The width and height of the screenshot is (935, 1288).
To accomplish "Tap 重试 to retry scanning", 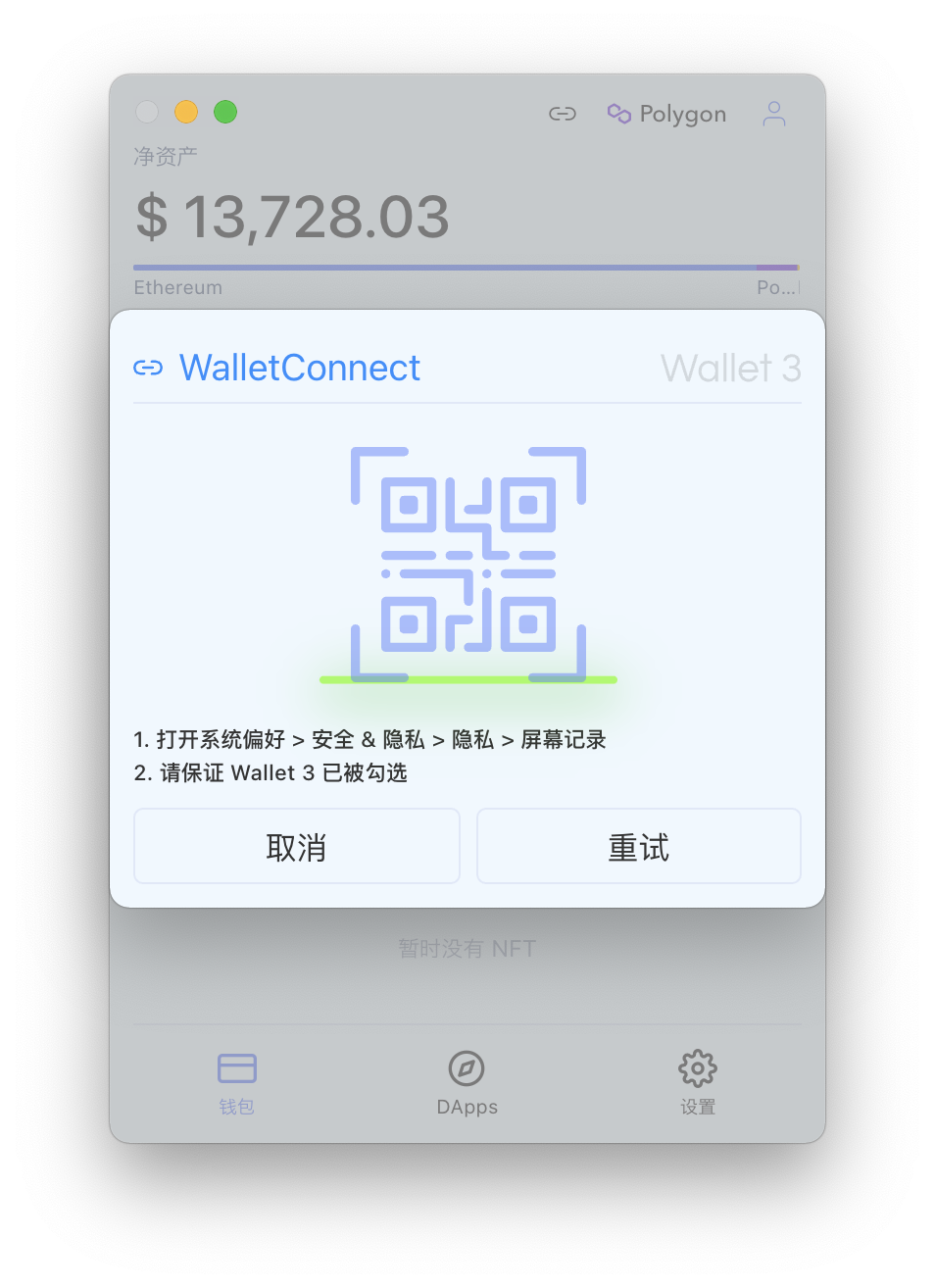I will point(638,846).
